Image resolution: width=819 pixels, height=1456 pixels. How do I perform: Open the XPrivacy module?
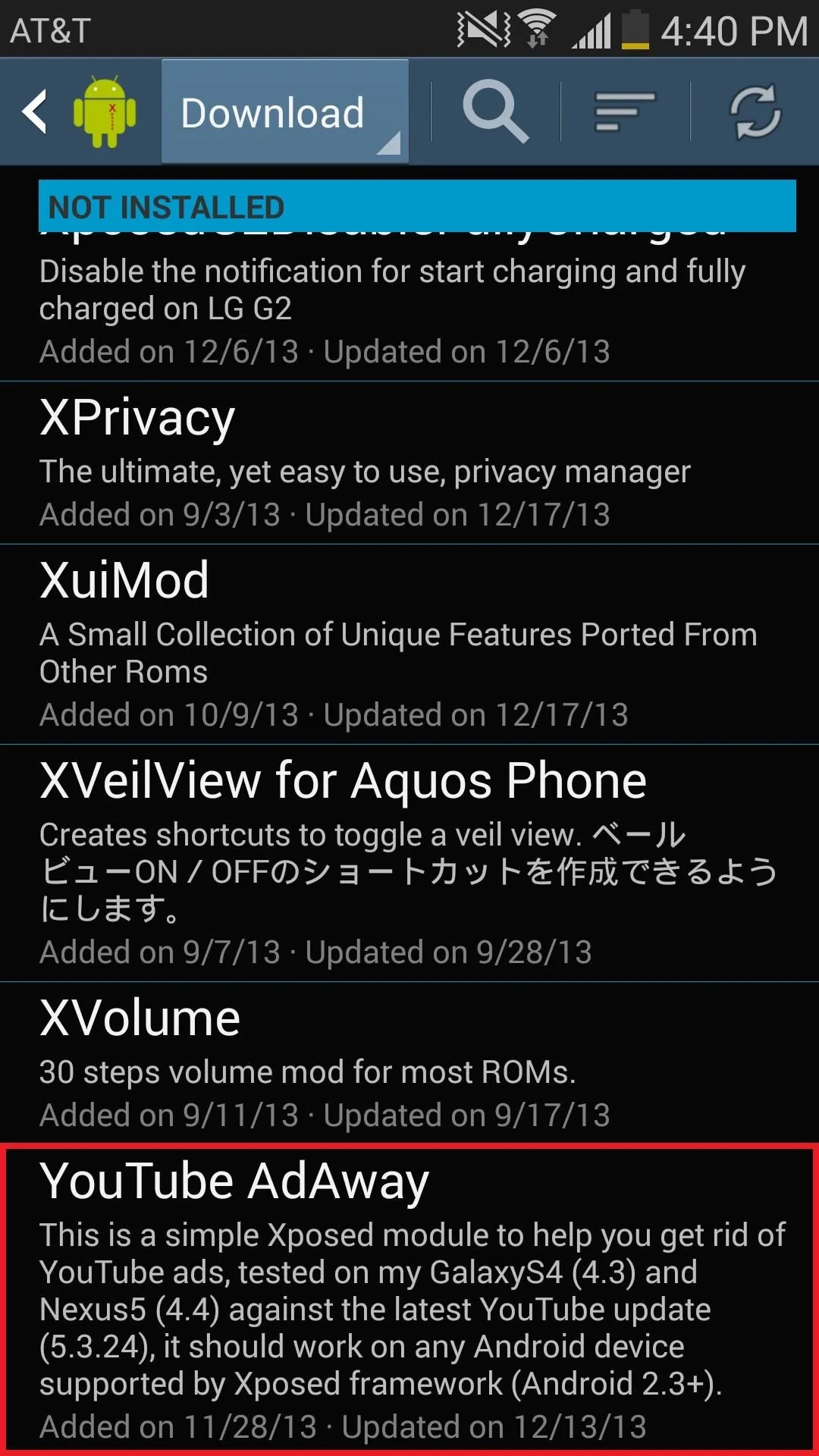click(x=409, y=463)
